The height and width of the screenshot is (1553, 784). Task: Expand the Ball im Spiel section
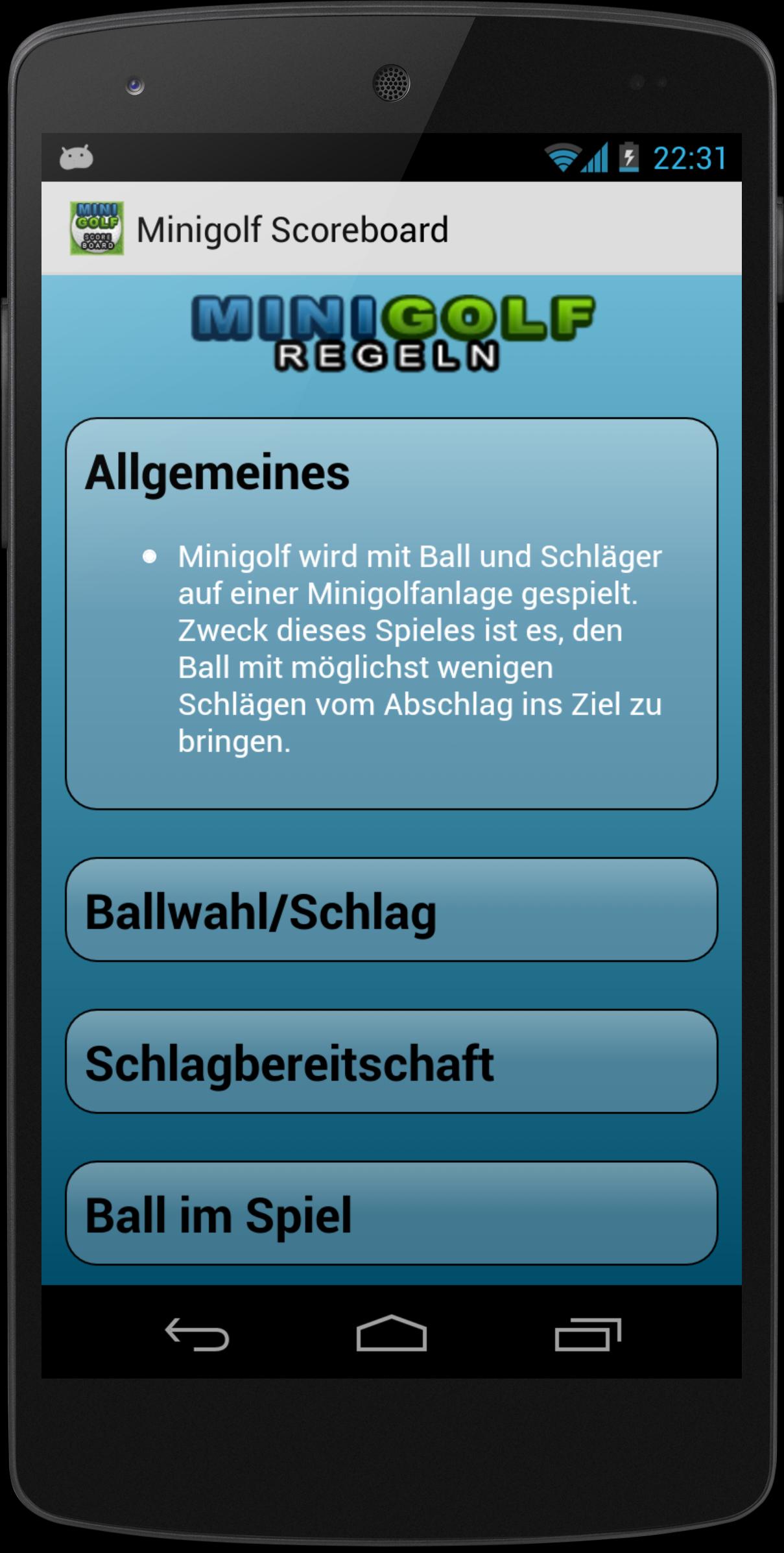391,1214
